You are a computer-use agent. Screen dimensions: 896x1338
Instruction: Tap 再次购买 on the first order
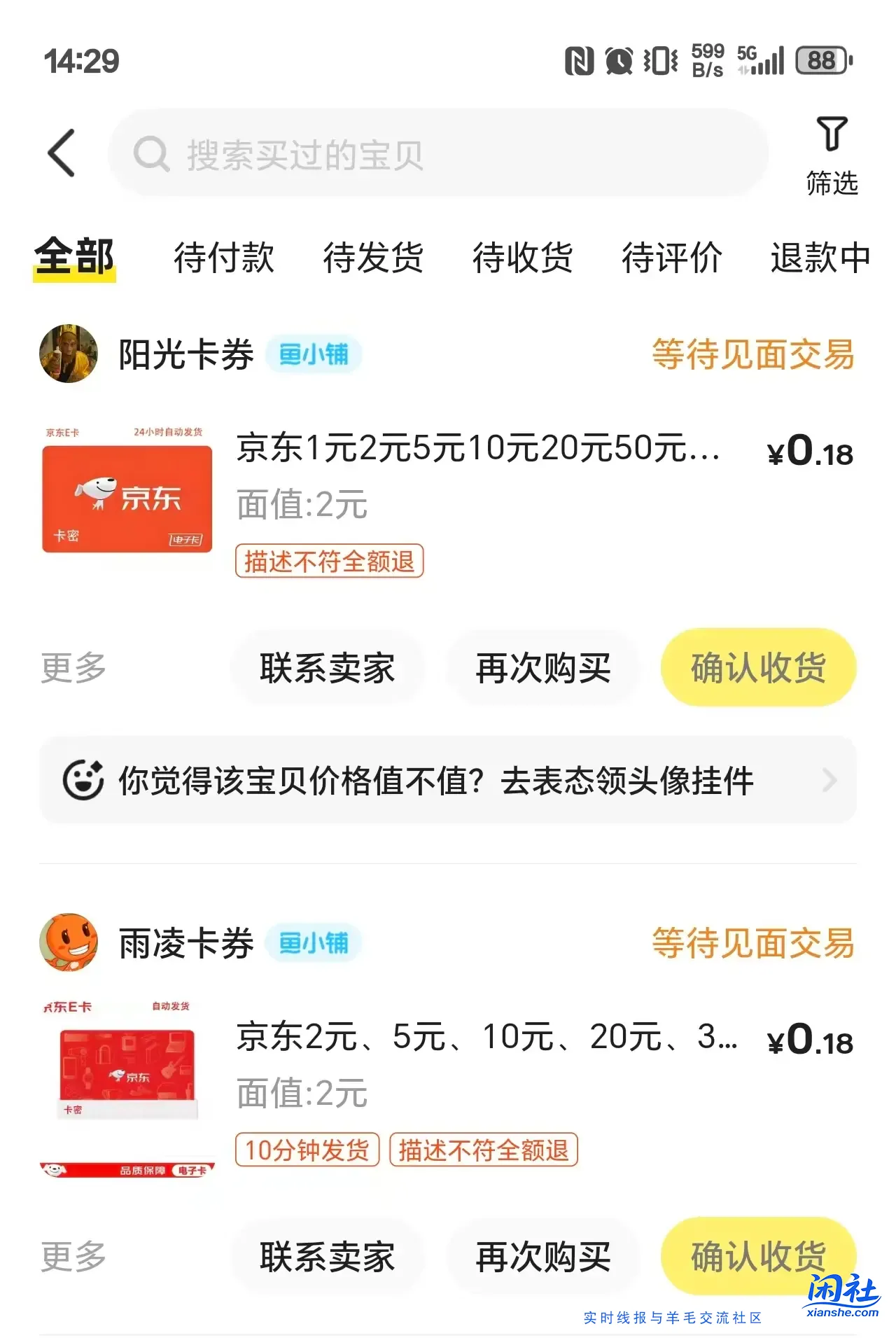click(544, 667)
